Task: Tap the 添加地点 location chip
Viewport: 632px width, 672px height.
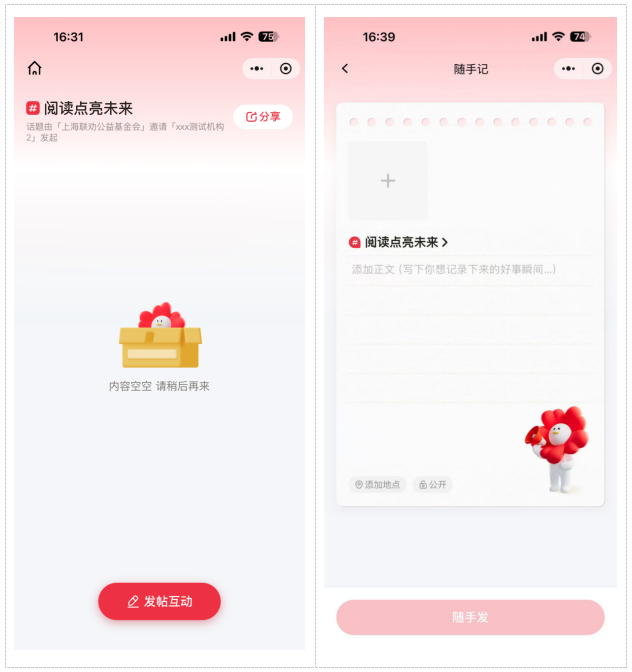Action: tap(377, 485)
